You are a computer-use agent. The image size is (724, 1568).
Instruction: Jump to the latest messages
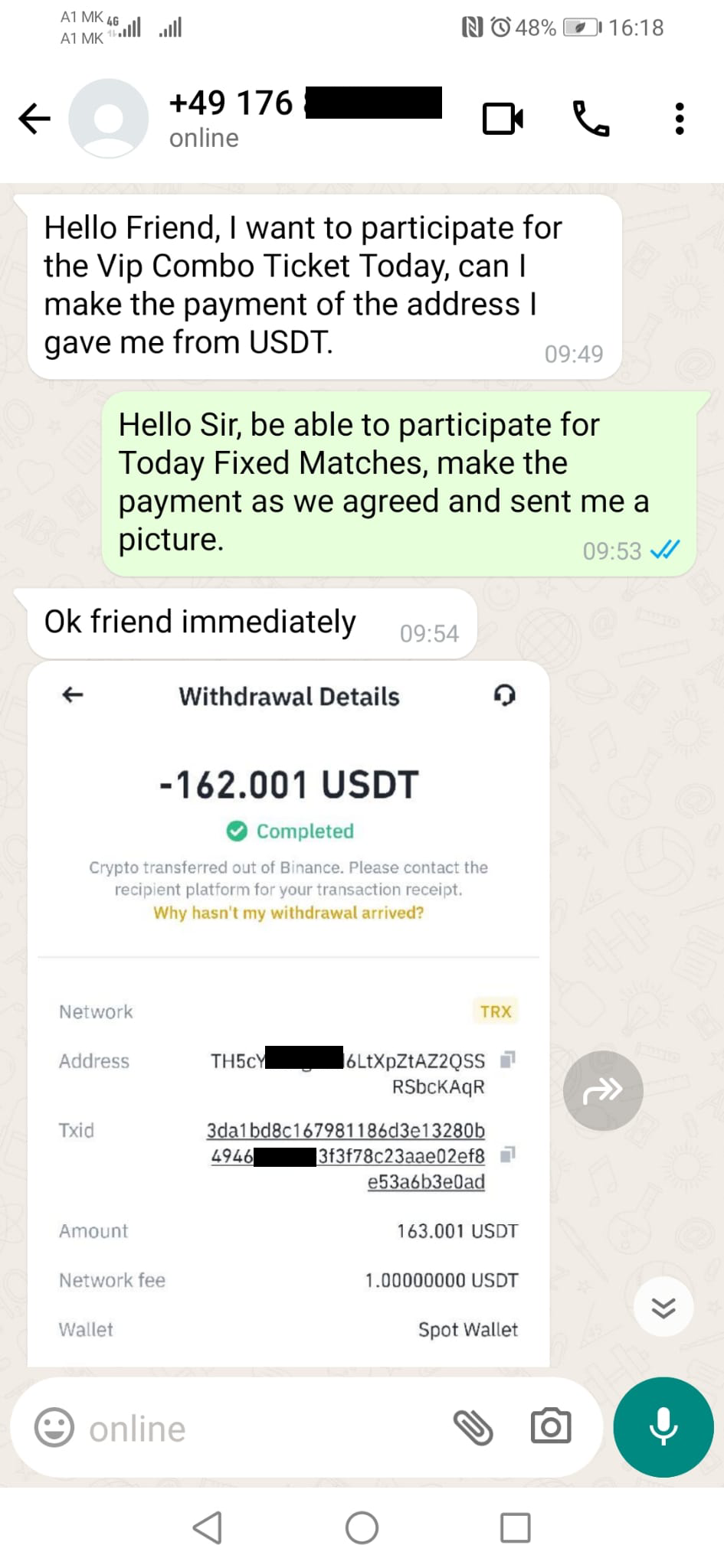point(663,1307)
